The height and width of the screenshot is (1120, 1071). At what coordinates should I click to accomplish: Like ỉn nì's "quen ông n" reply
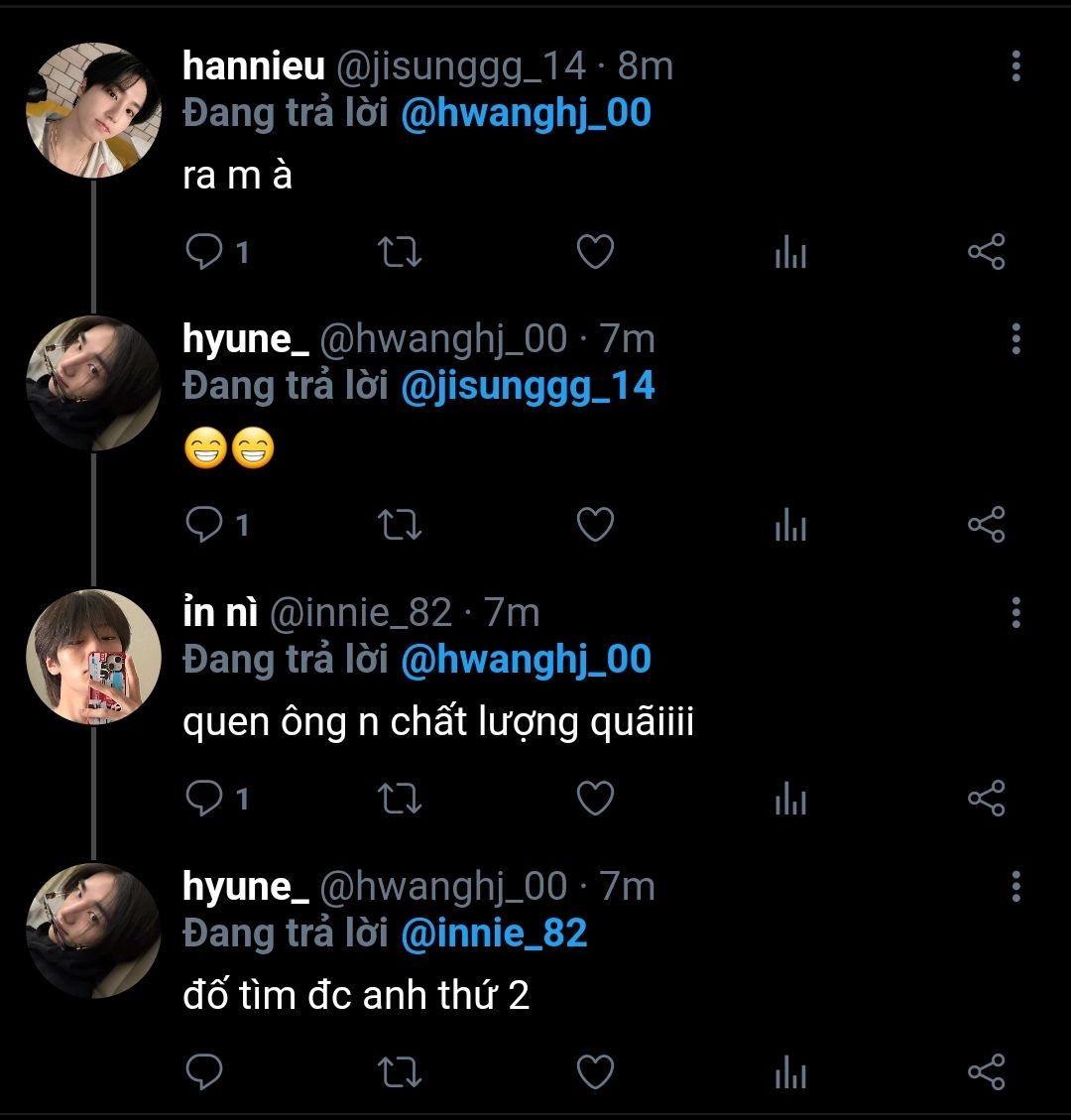[595, 799]
